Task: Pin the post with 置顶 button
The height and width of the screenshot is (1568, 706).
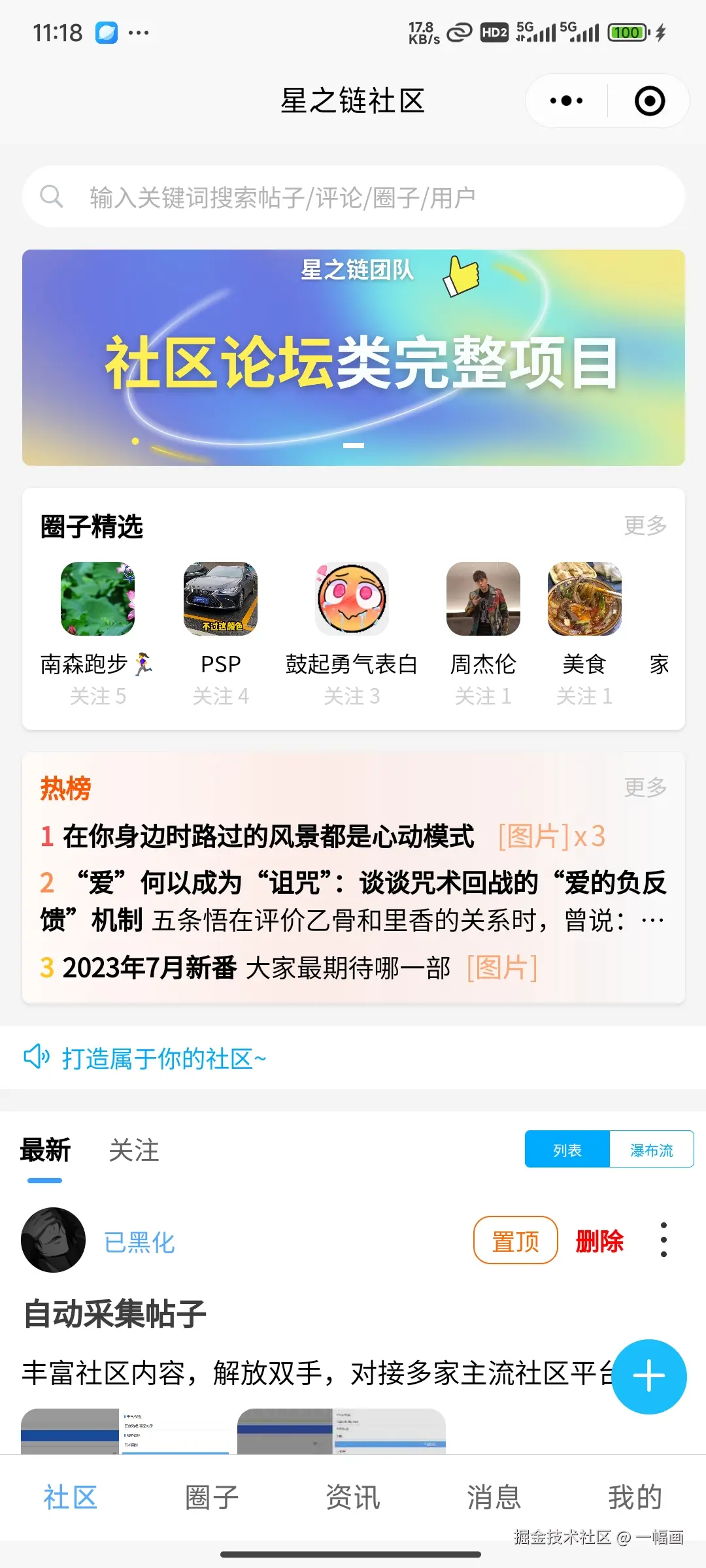Action: coord(515,1241)
